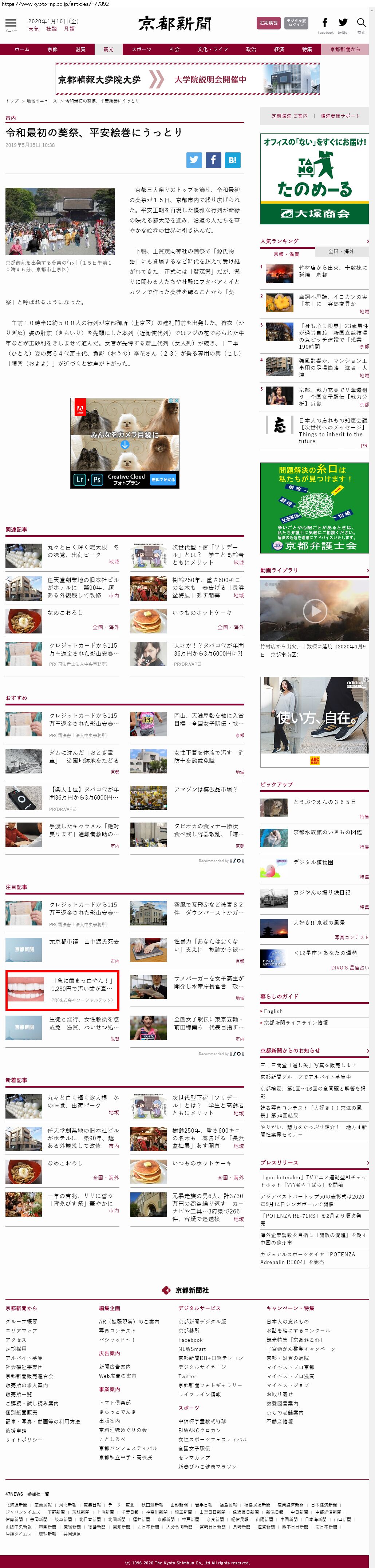Play the 竹材店から出火 video

315,610
